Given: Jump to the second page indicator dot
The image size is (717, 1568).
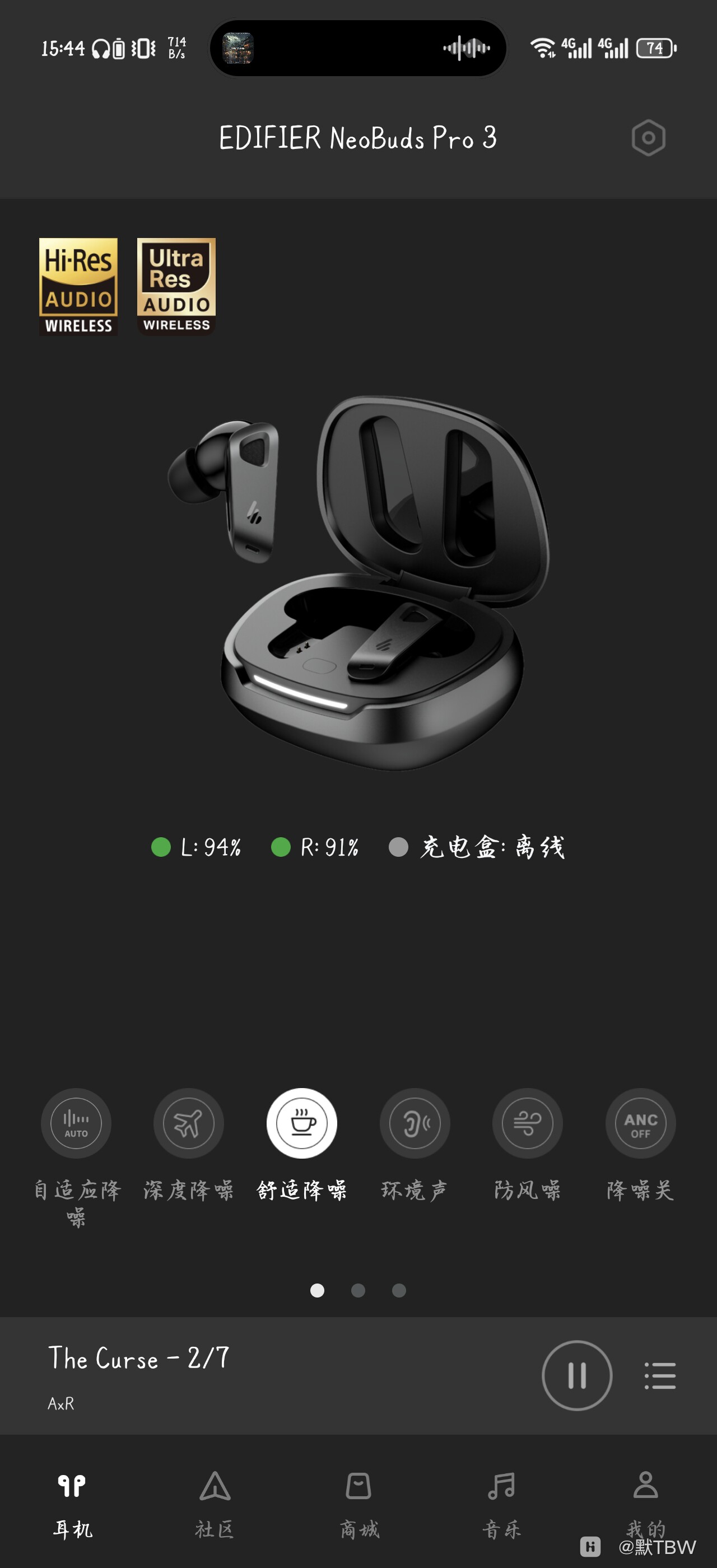Looking at the screenshot, I should click(x=358, y=1290).
